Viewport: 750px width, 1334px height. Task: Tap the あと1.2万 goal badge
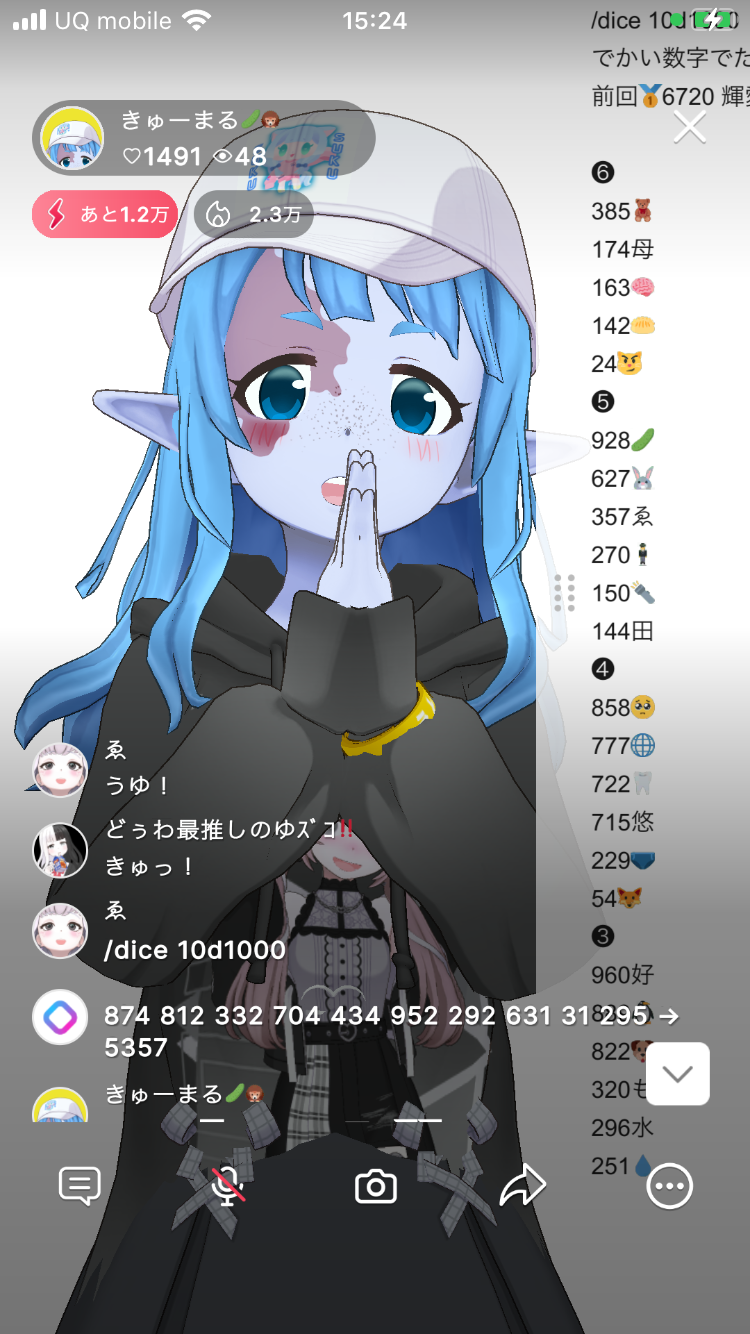[x=105, y=215]
